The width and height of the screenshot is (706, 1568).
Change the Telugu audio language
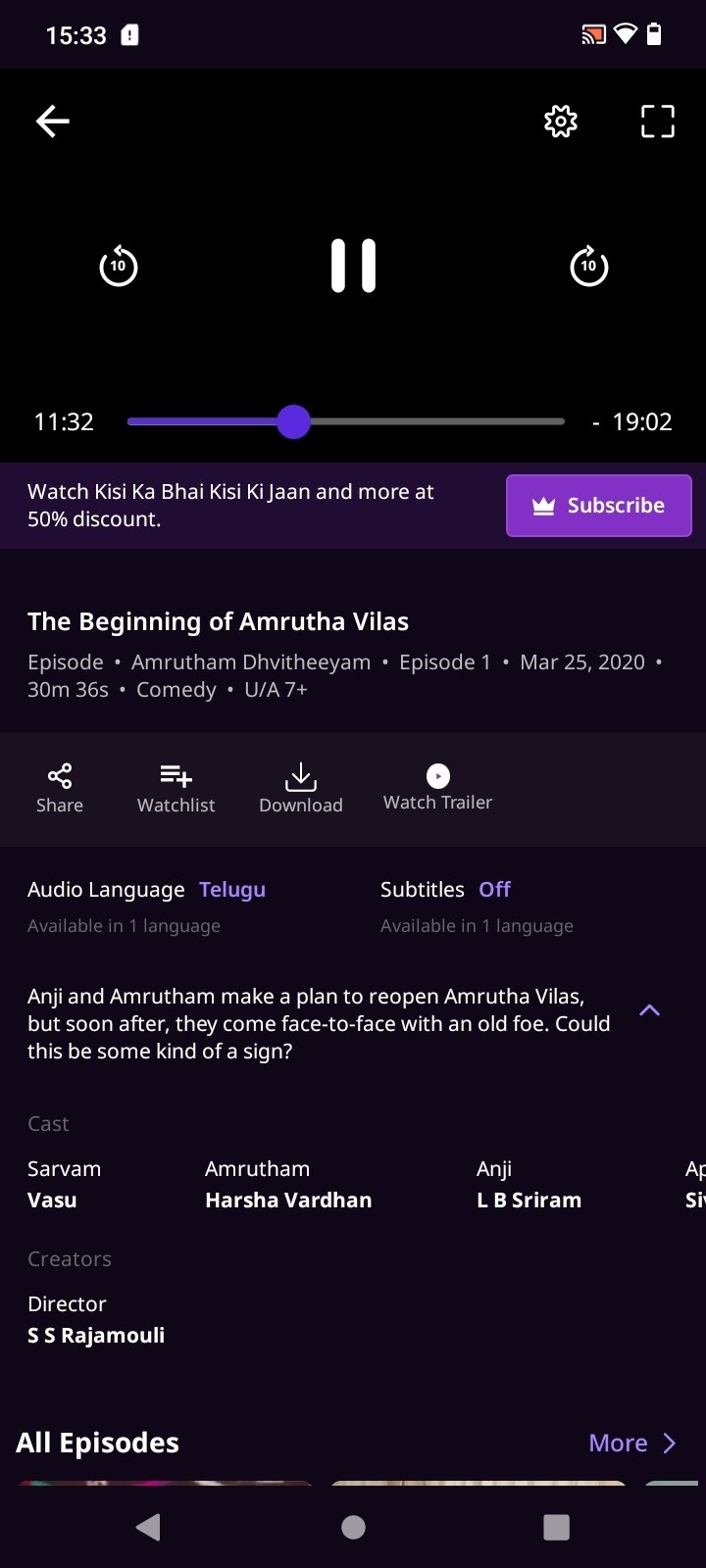(x=232, y=890)
